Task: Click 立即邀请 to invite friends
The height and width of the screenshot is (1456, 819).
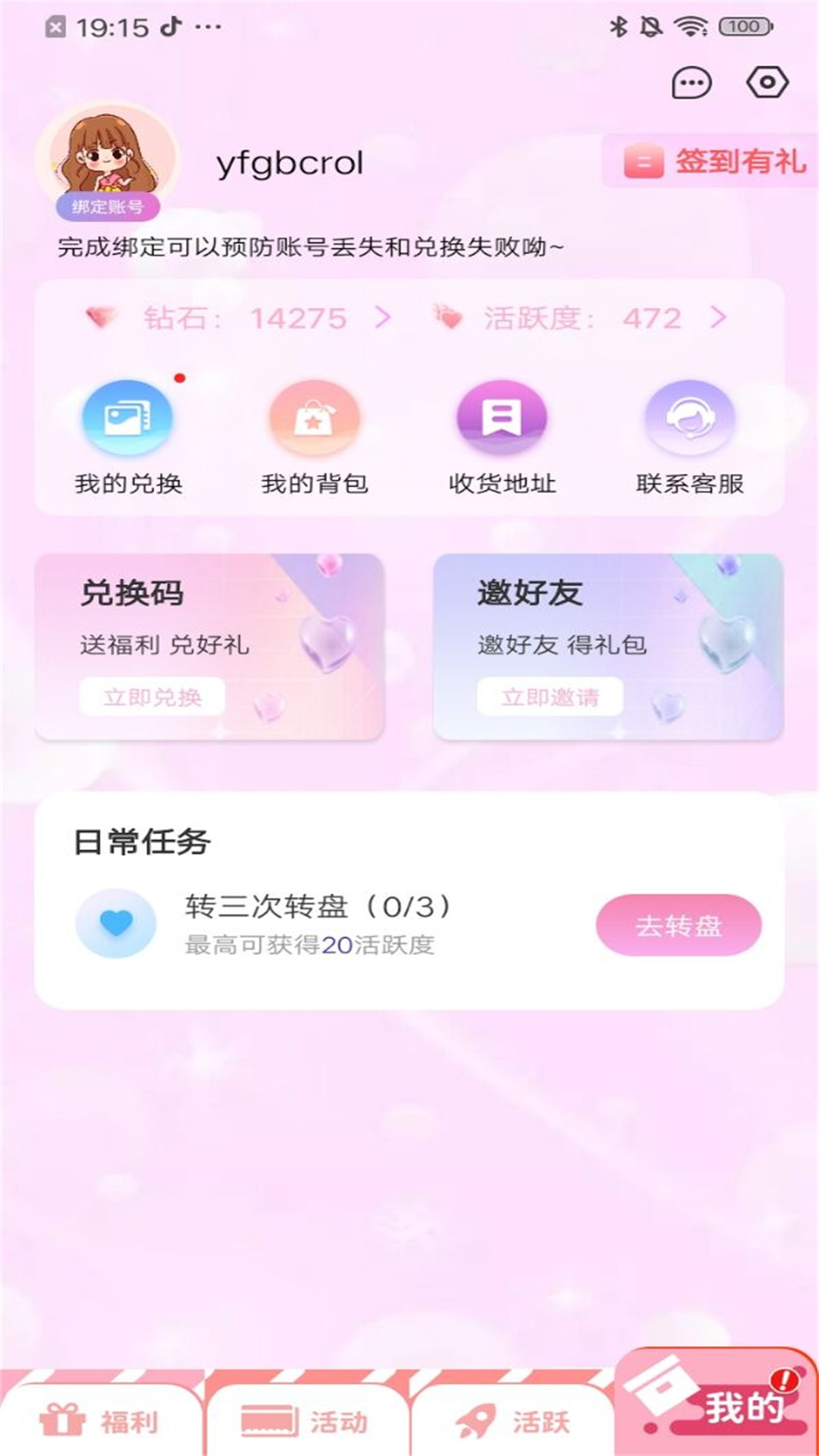Action: [x=551, y=698]
